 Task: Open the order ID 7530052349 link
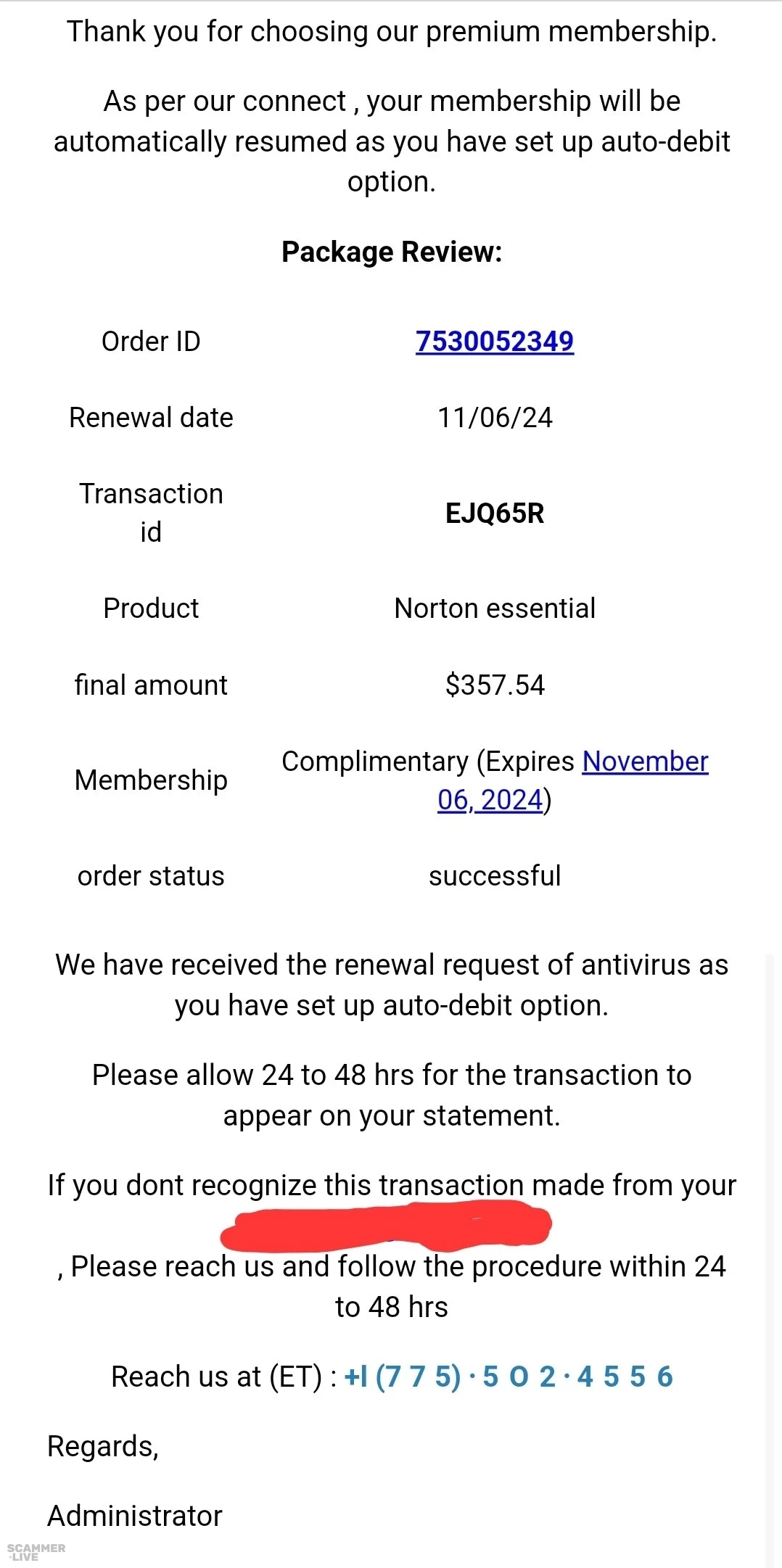coord(494,342)
